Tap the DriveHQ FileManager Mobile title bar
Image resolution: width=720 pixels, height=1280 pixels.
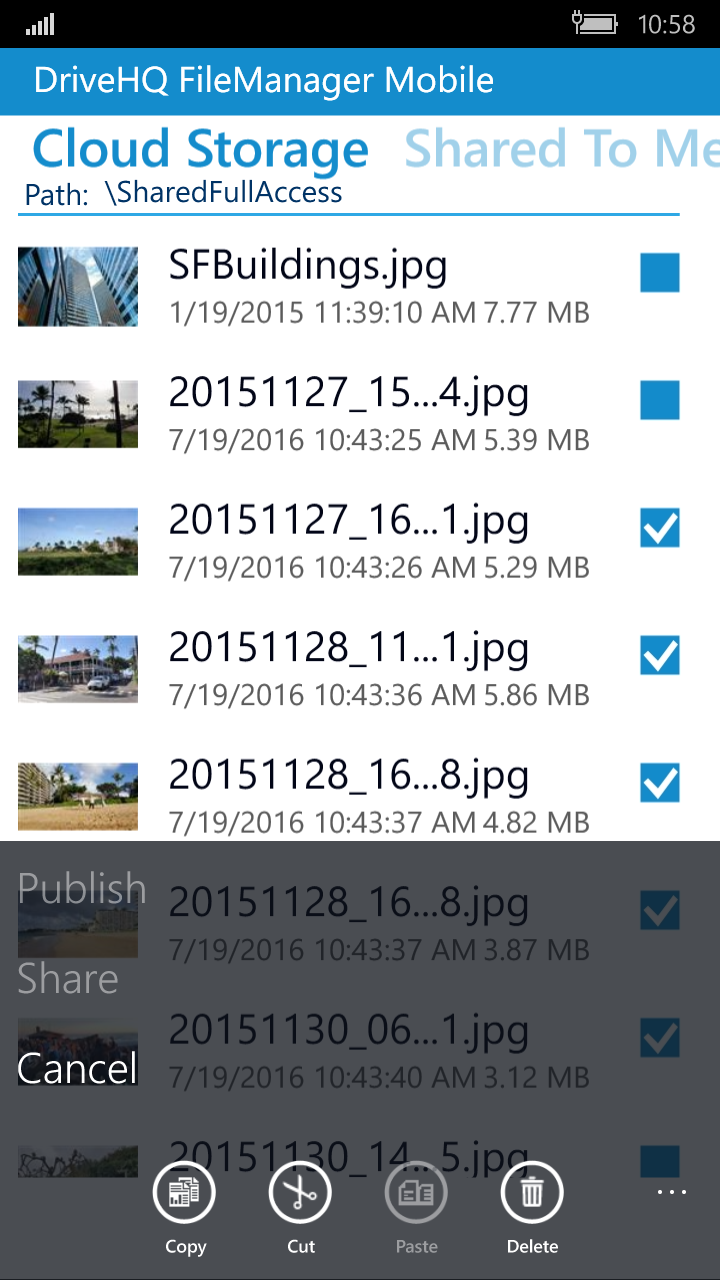click(x=263, y=80)
